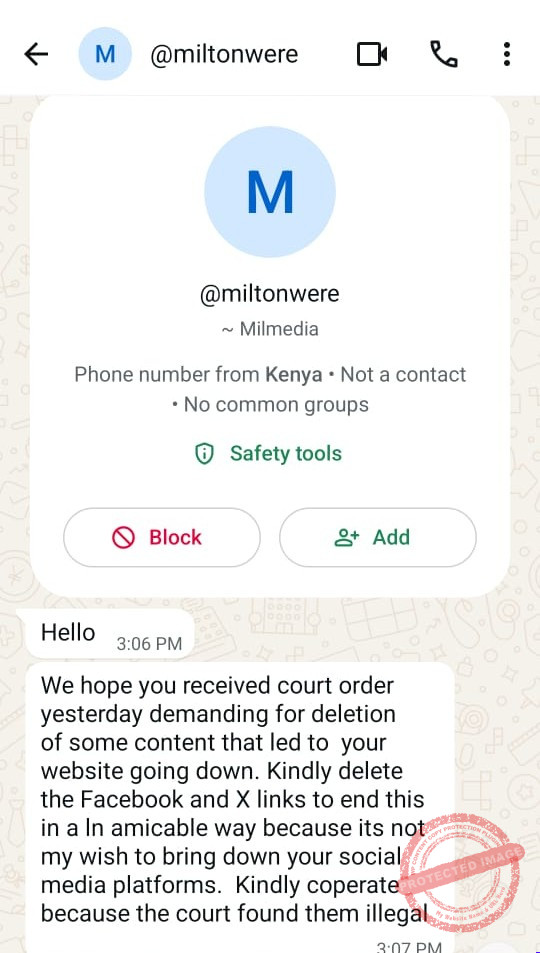Add @miltonwere to contacts

coord(378,537)
